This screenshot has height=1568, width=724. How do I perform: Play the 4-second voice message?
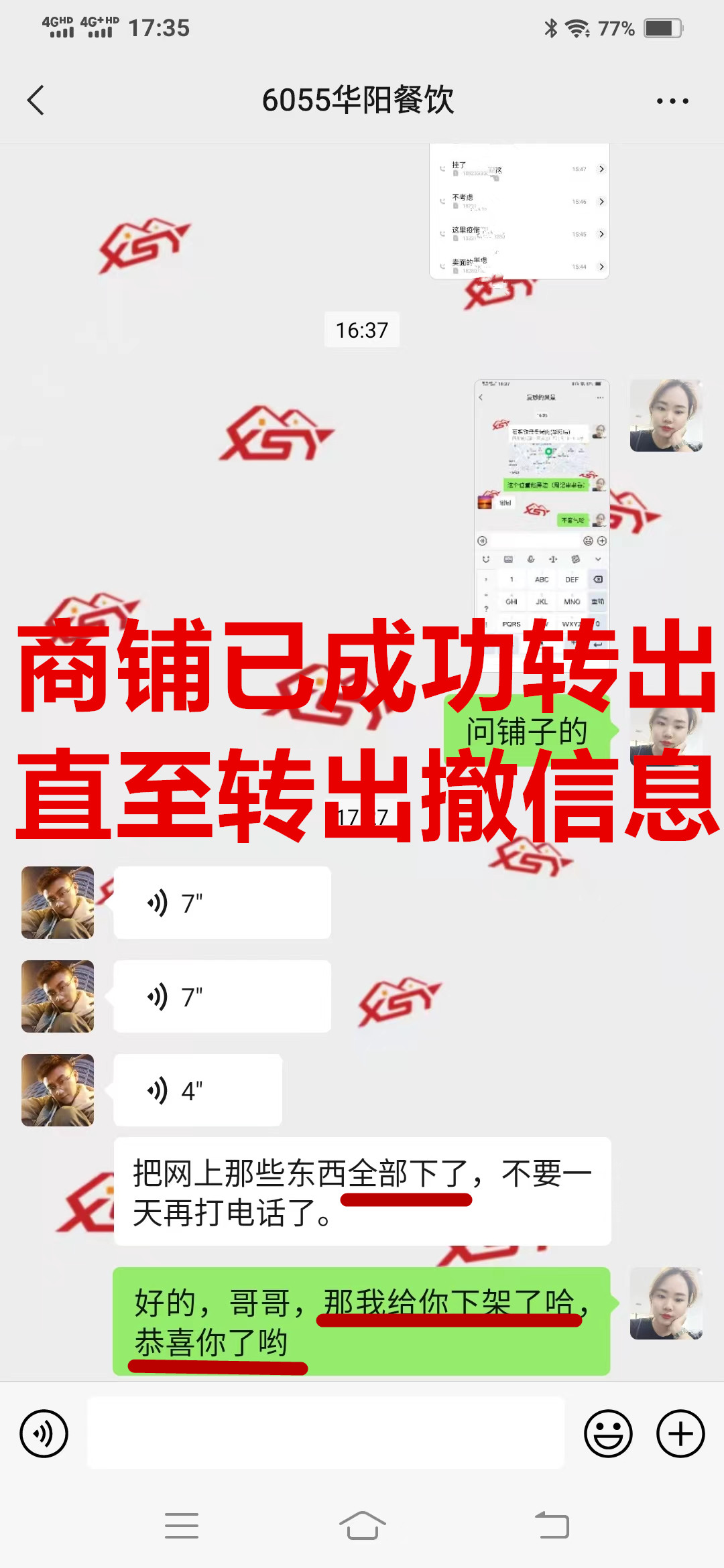pos(197,1090)
